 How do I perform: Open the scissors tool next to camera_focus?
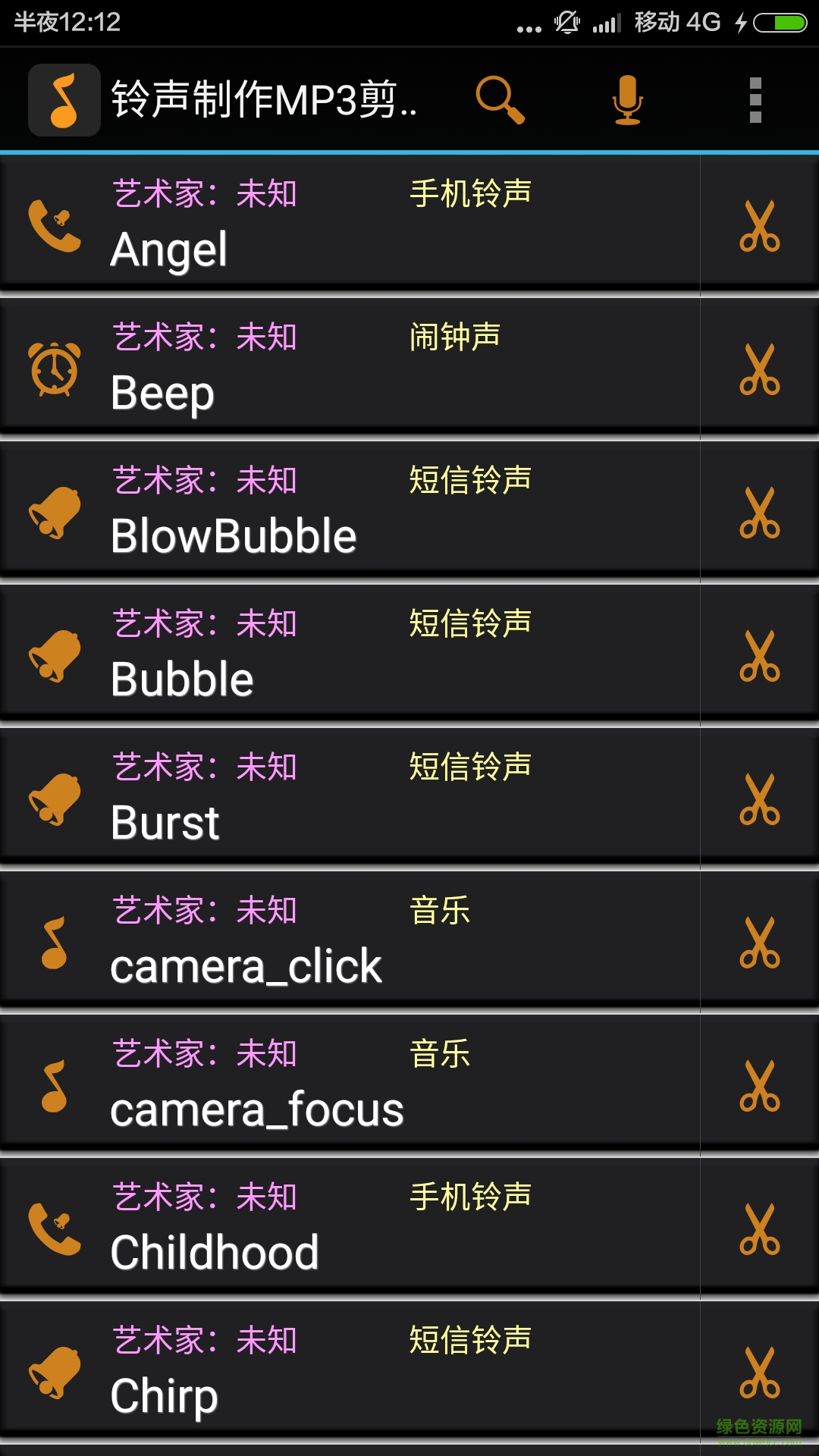pyautogui.click(x=759, y=1087)
